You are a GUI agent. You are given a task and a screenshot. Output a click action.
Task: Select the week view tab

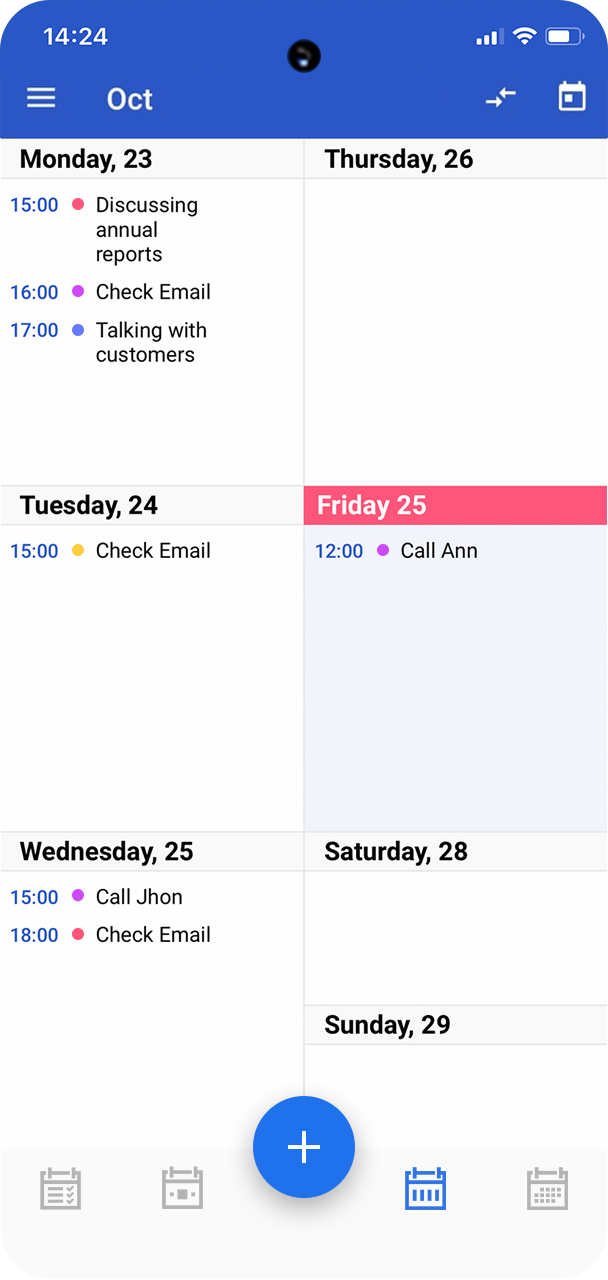click(425, 1188)
